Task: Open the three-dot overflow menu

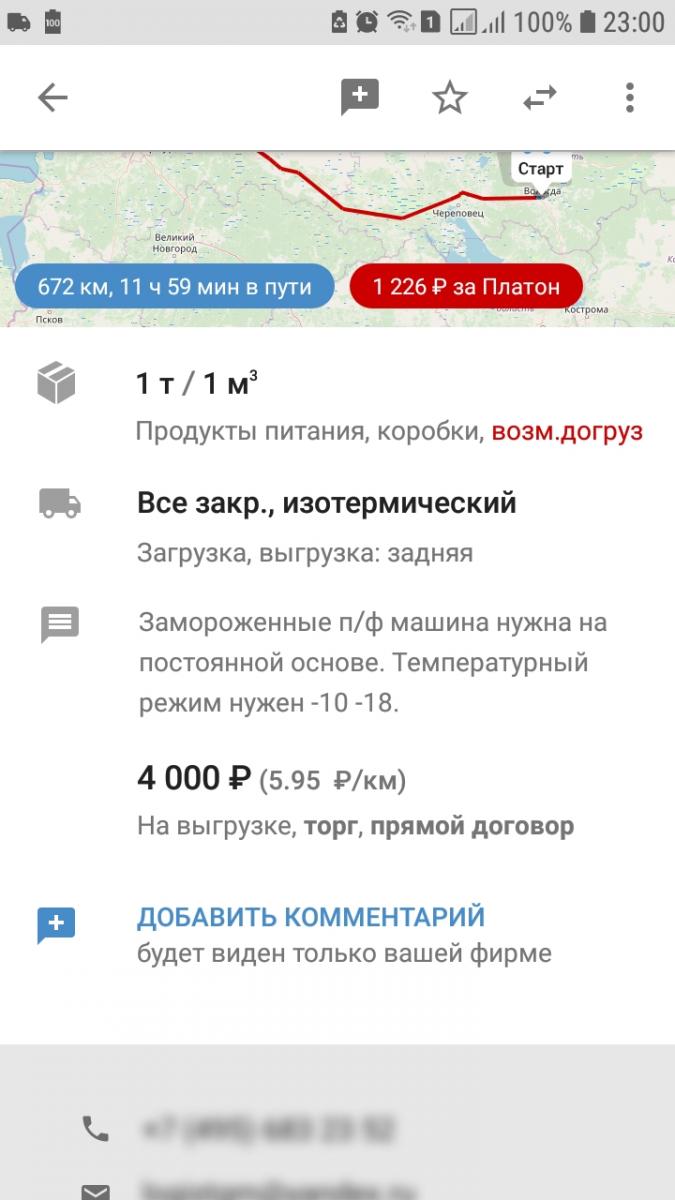Action: [x=629, y=97]
